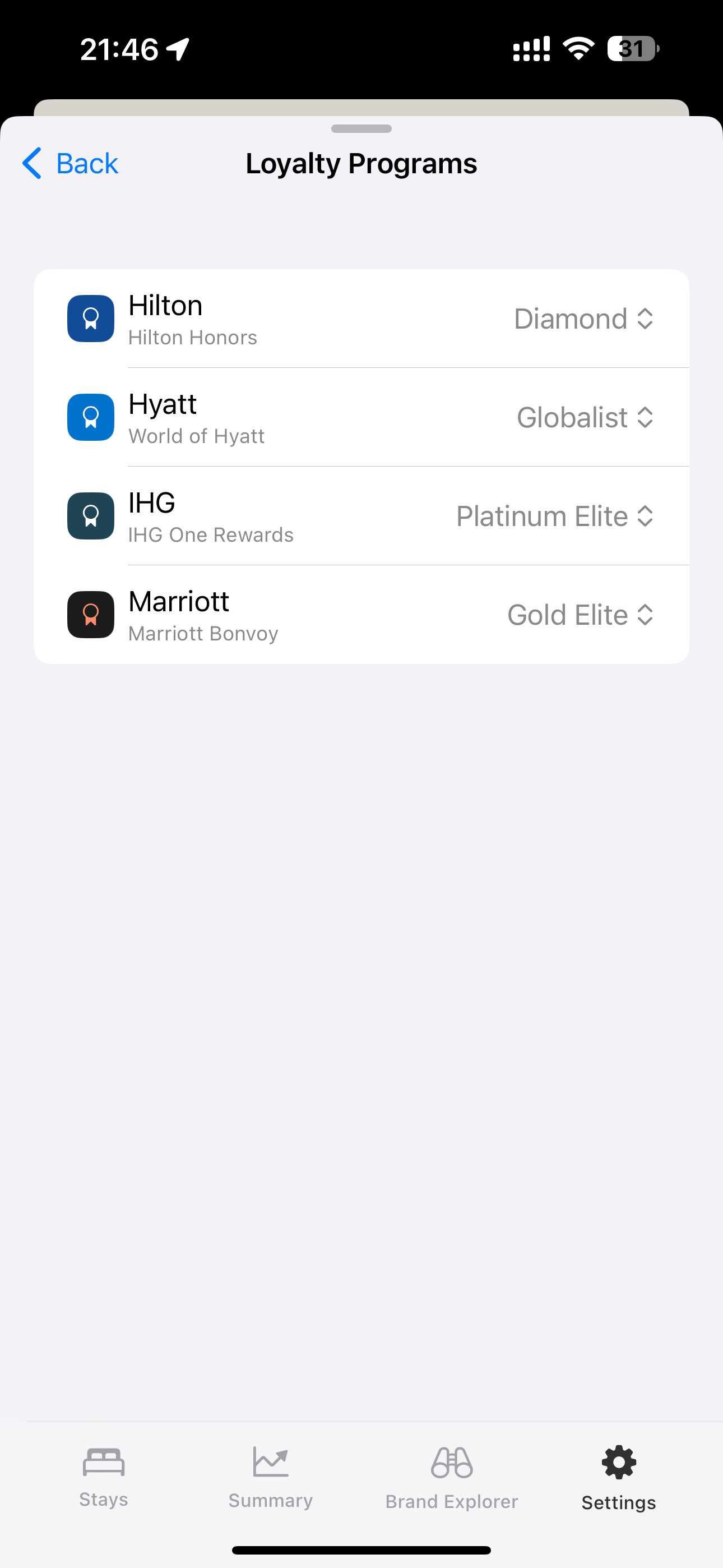Image resolution: width=723 pixels, height=1568 pixels.
Task: Open the Summary tab
Action: (270, 1478)
